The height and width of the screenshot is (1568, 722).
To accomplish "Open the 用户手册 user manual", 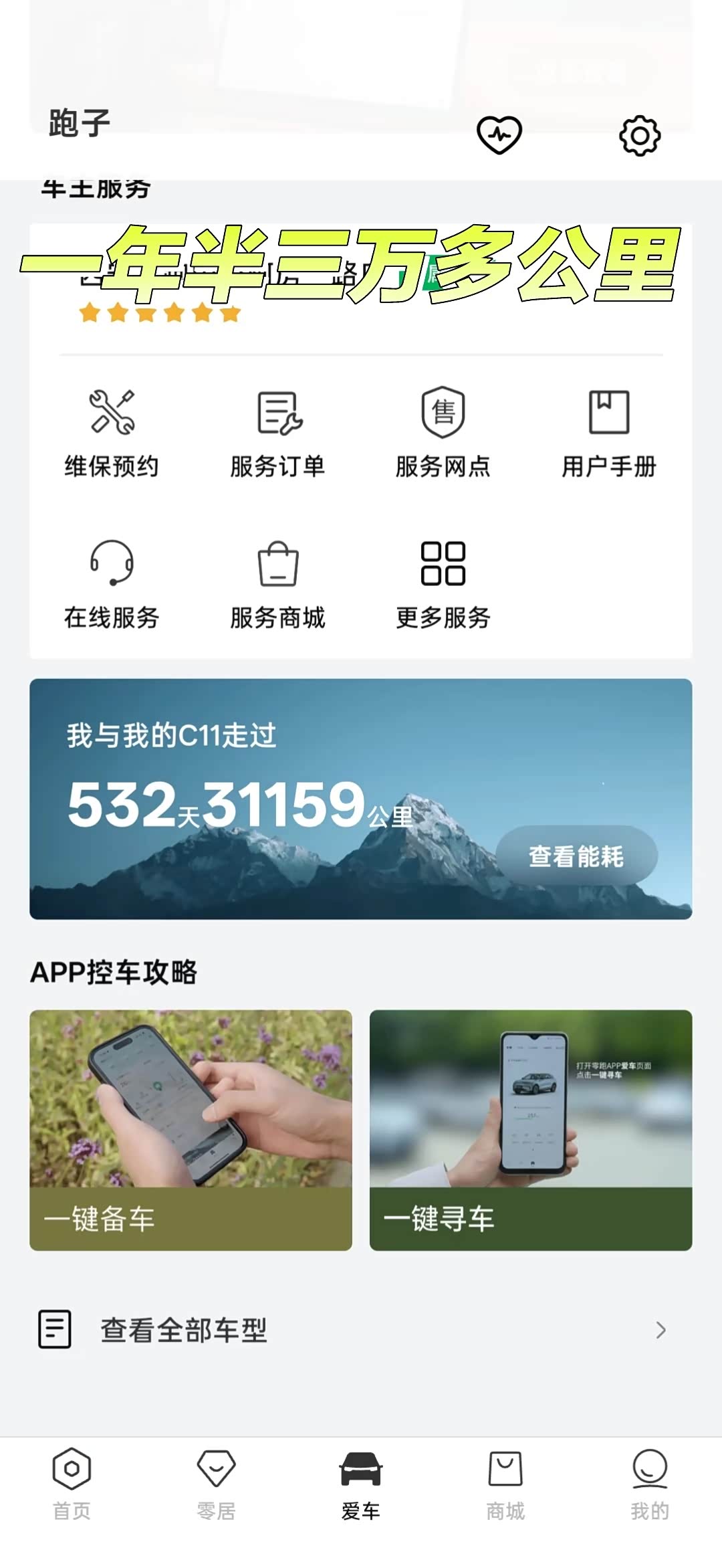I will [610, 431].
